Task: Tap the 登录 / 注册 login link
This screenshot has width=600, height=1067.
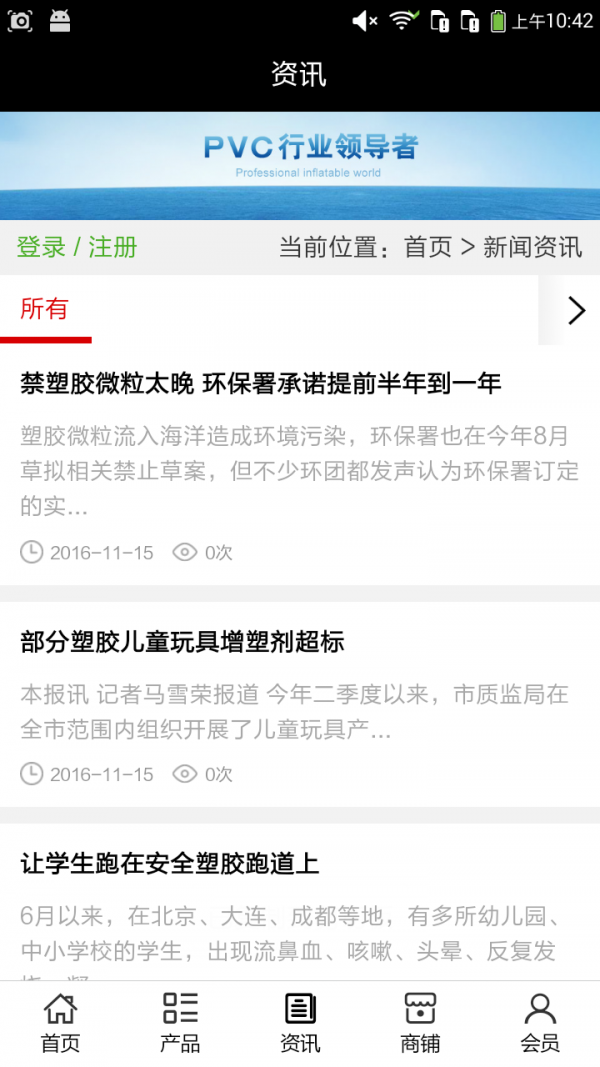Action: pos(77,247)
